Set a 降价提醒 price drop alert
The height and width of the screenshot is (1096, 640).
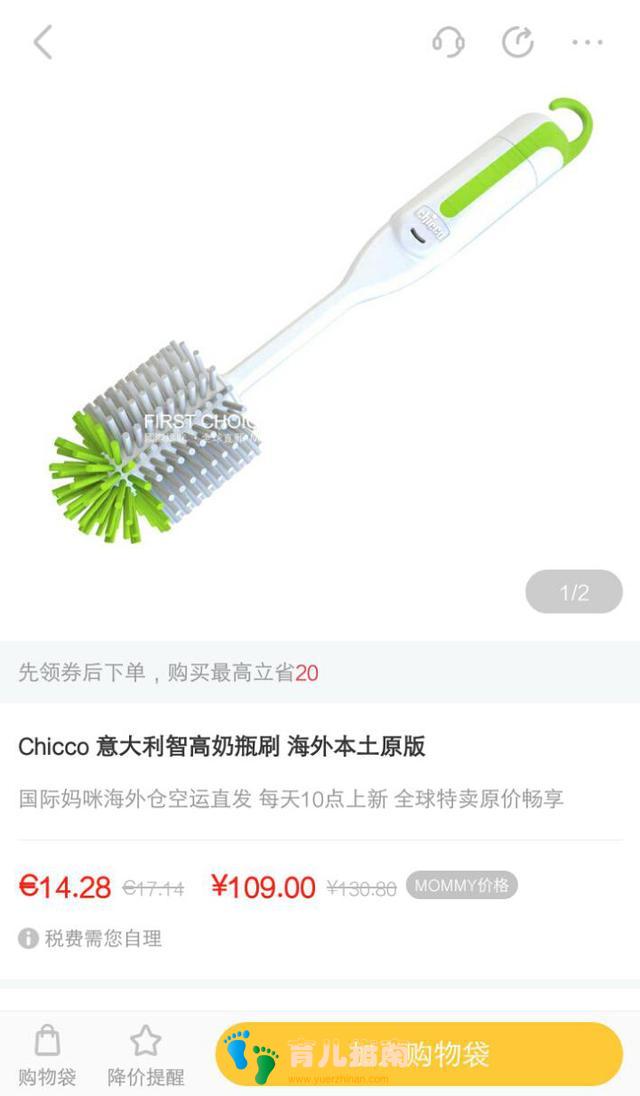coord(146,1054)
